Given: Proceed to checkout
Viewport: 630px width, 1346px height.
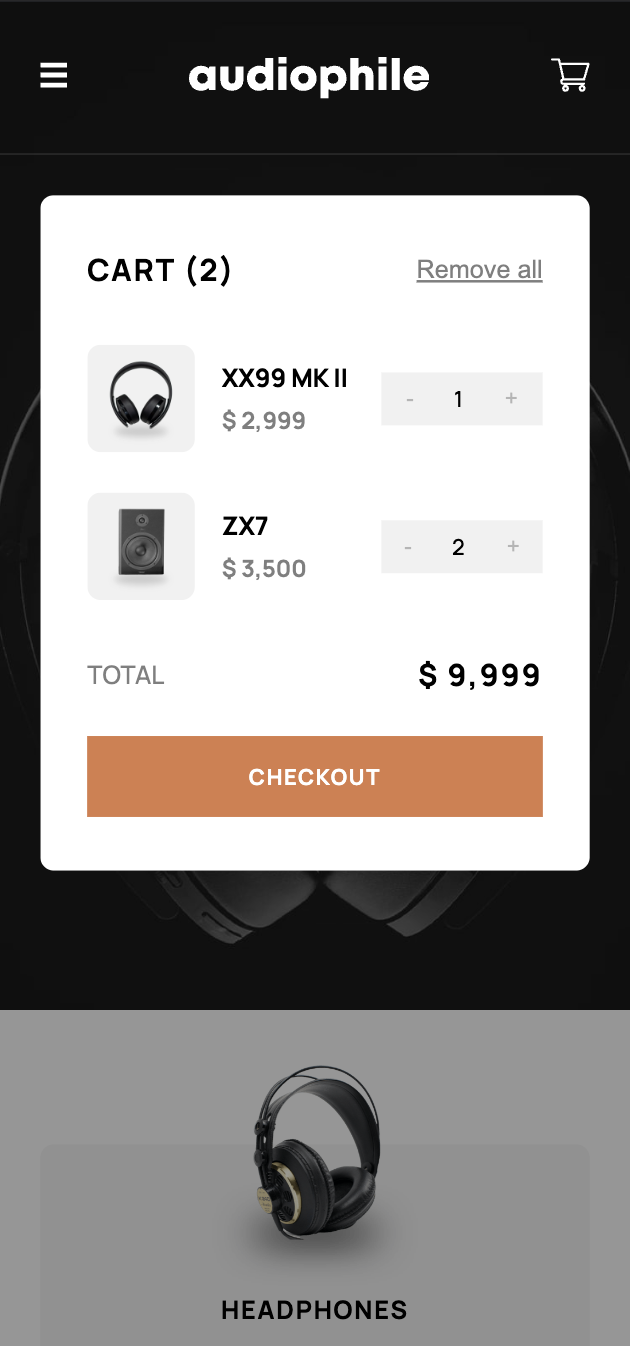Looking at the screenshot, I should (x=314, y=777).
